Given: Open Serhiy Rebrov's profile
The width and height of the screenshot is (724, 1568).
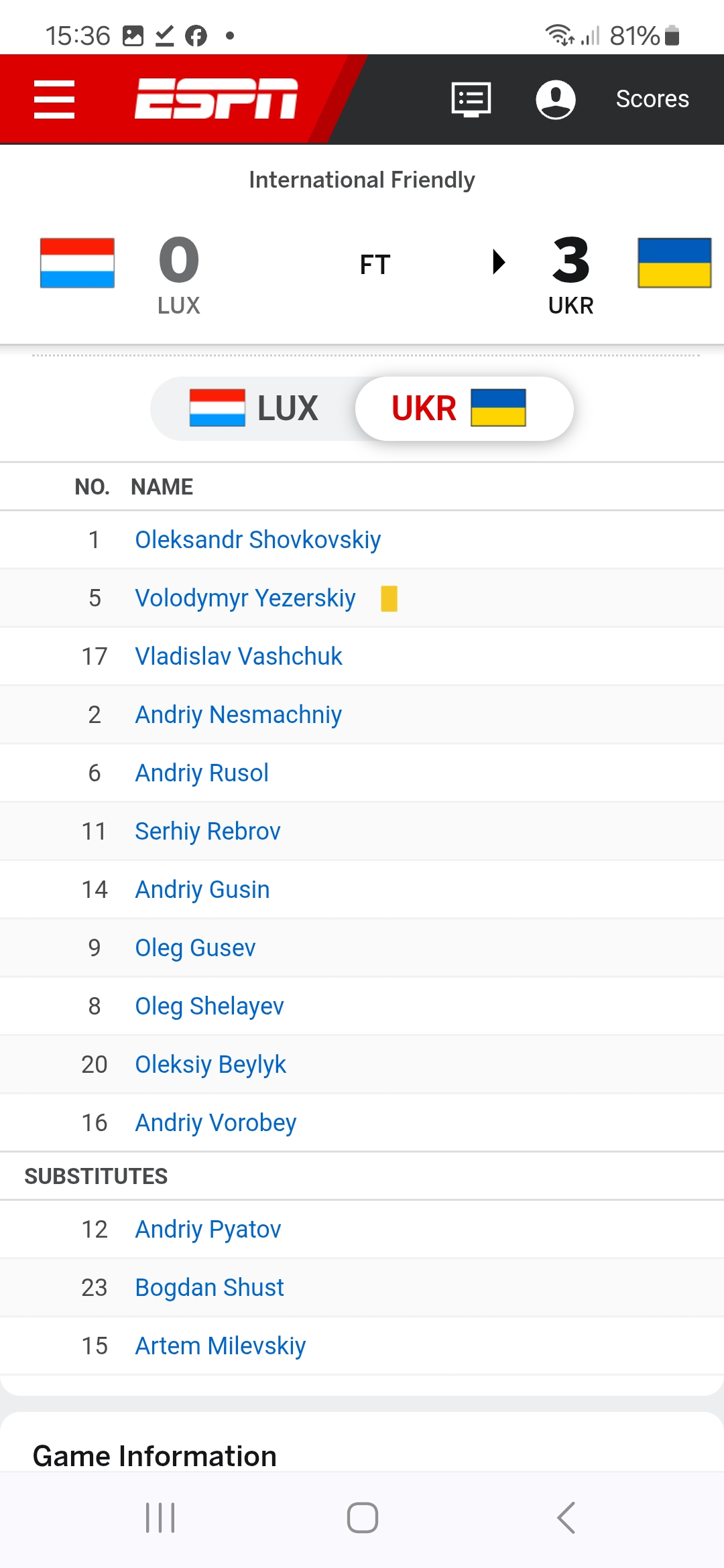Looking at the screenshot, I should [x=207, y=831].
